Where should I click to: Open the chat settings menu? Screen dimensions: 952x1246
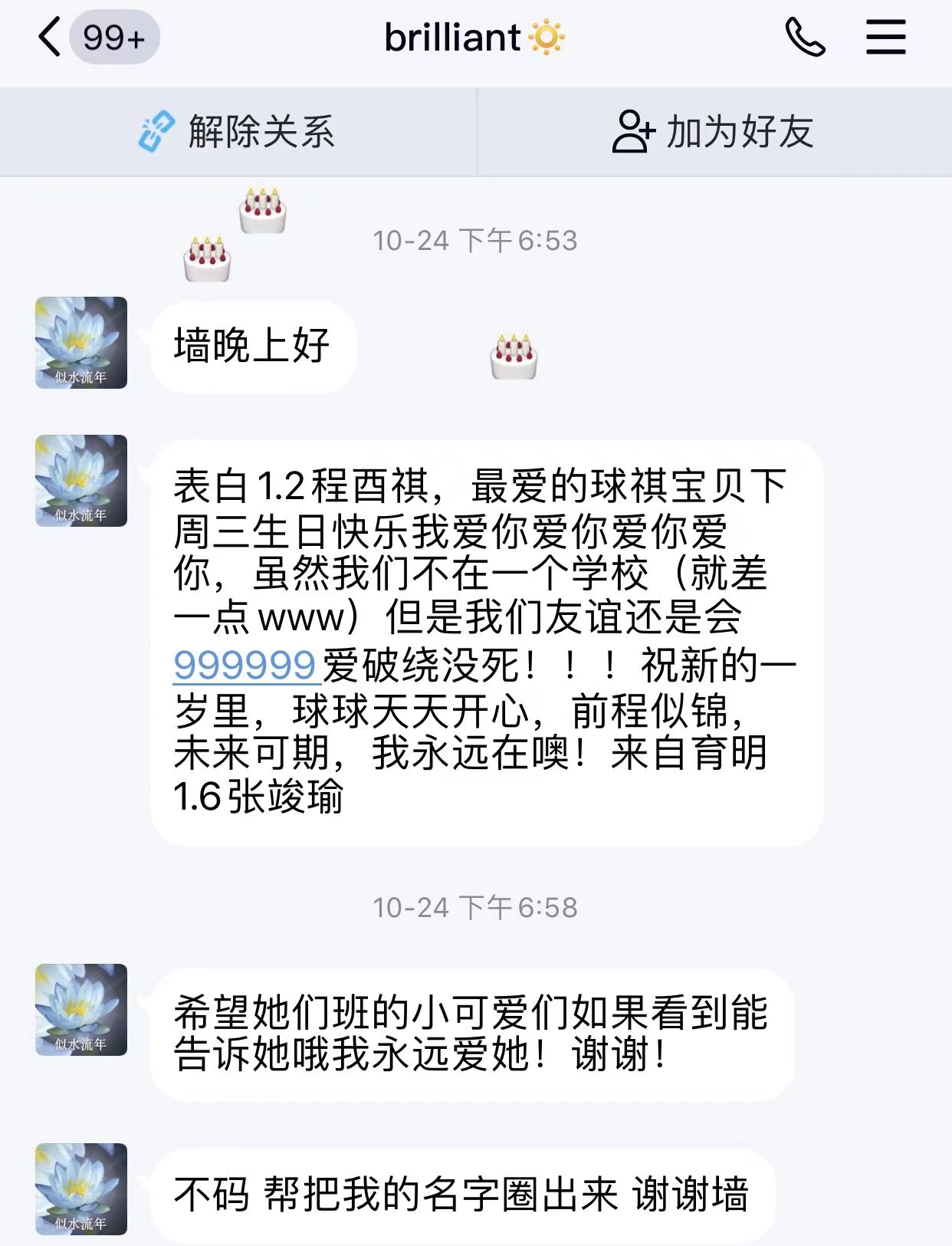[x=885, y=38]
